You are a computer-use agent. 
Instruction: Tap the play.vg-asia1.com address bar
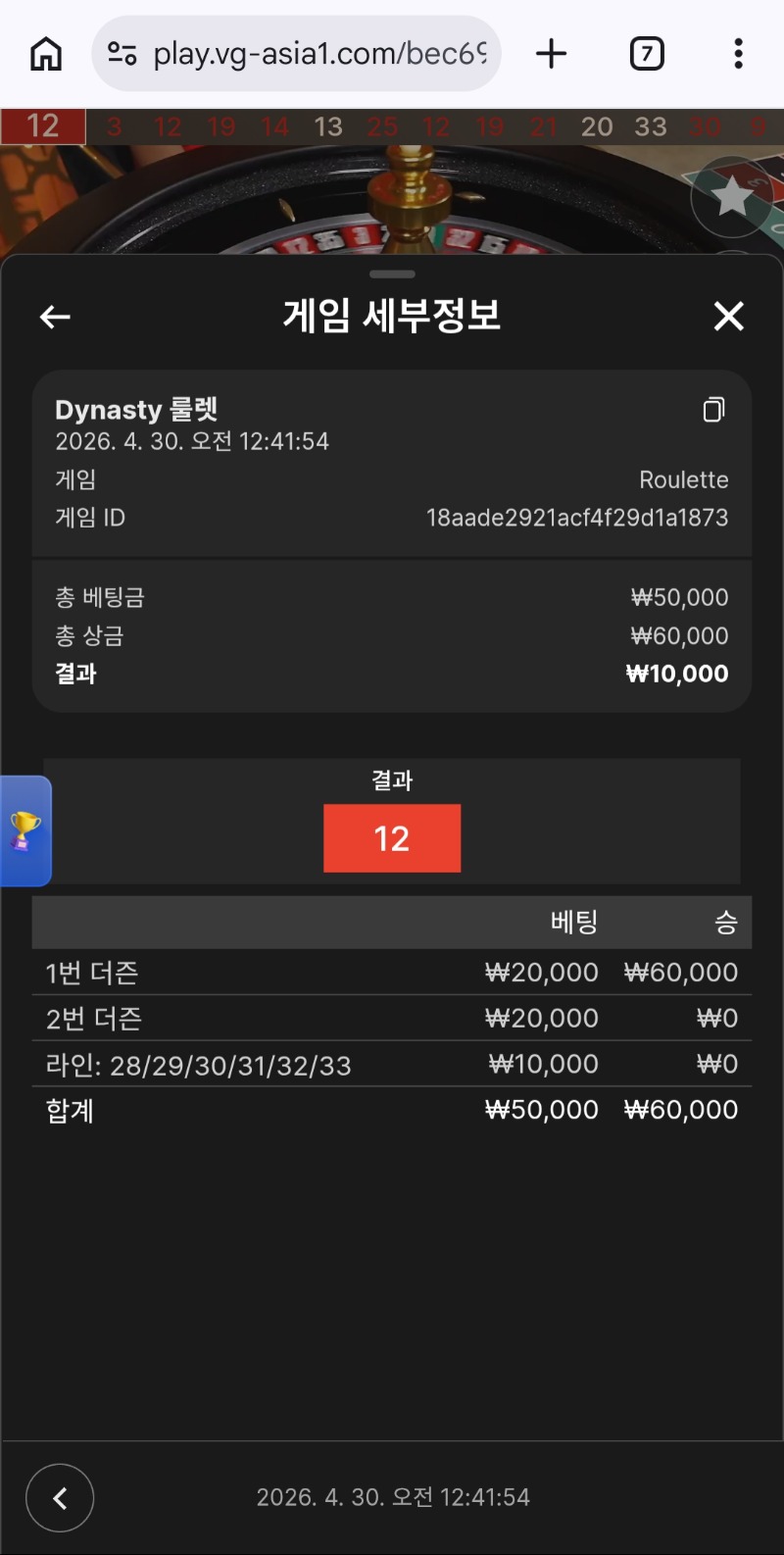point(318,53)
